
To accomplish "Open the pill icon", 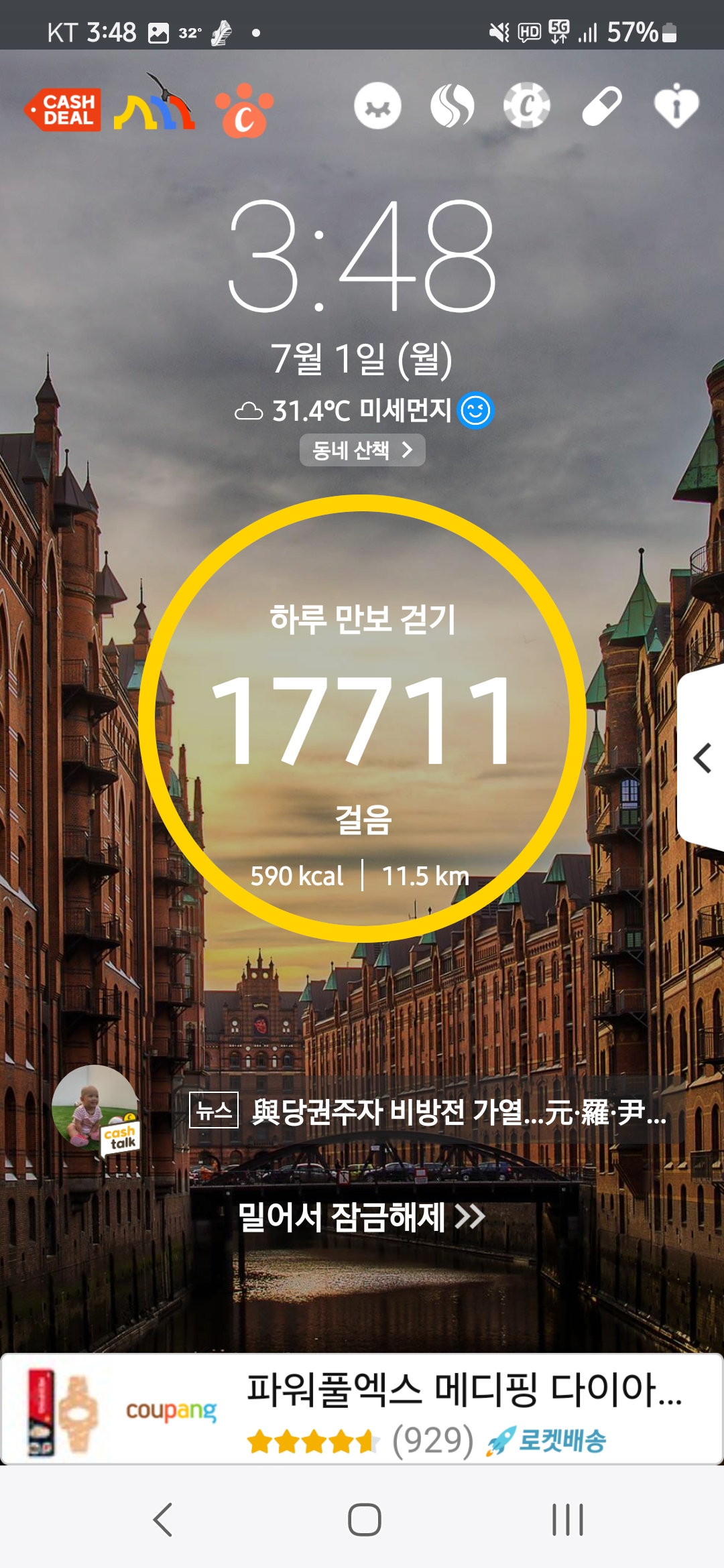I will pos(601,106).
